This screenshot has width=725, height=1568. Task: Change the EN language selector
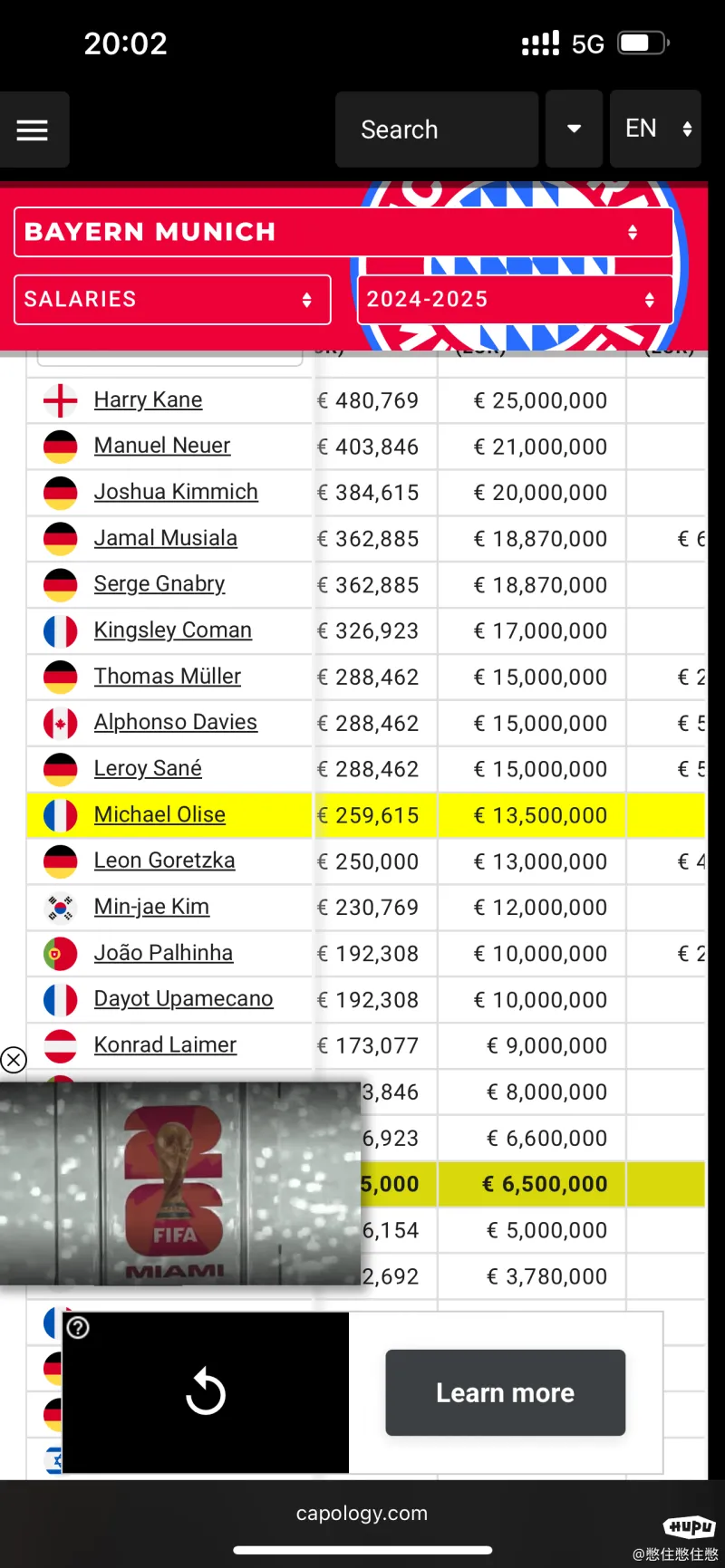point(655,129)
